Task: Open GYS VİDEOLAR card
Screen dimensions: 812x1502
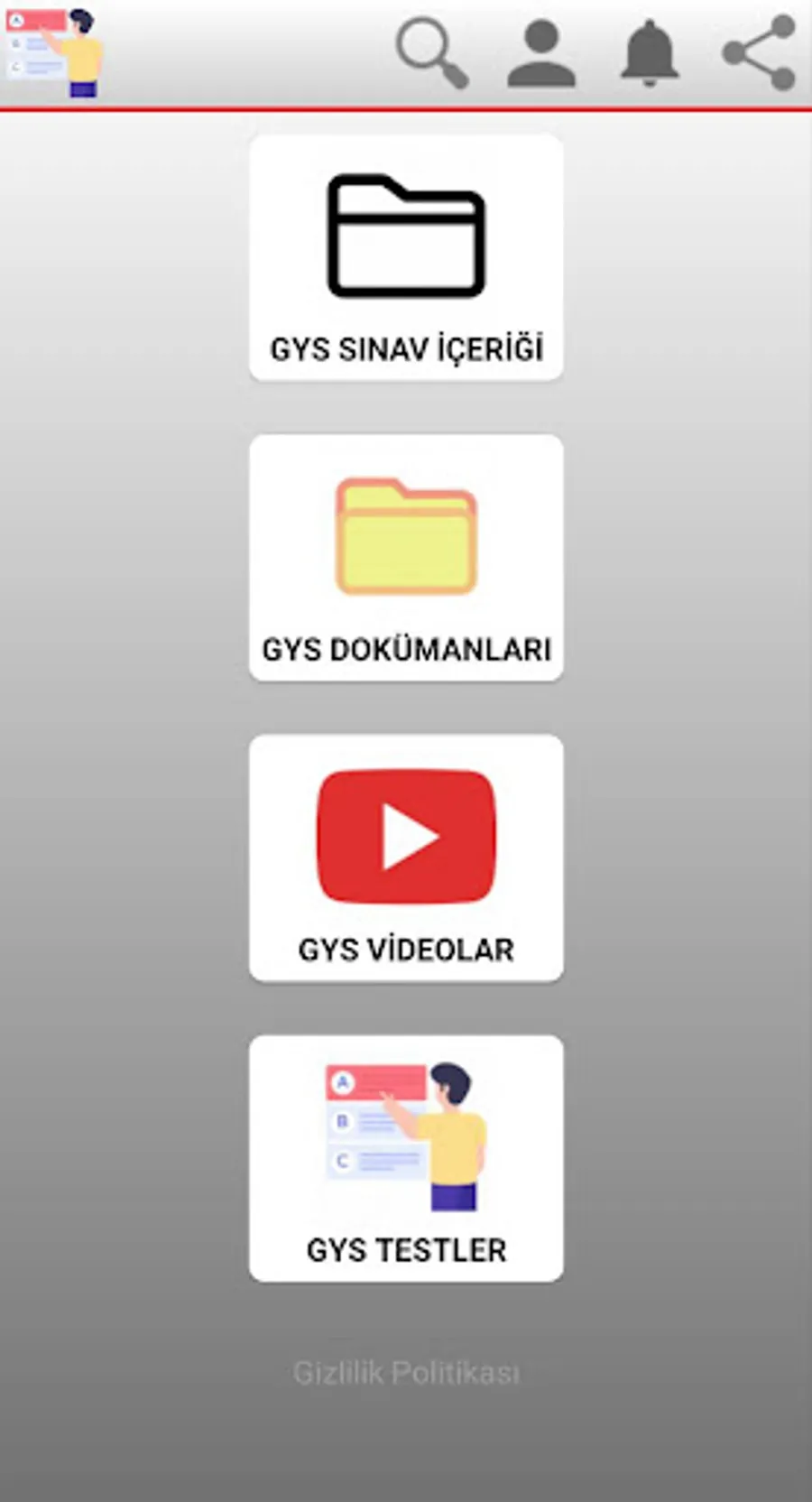Action: coord(406,858)
